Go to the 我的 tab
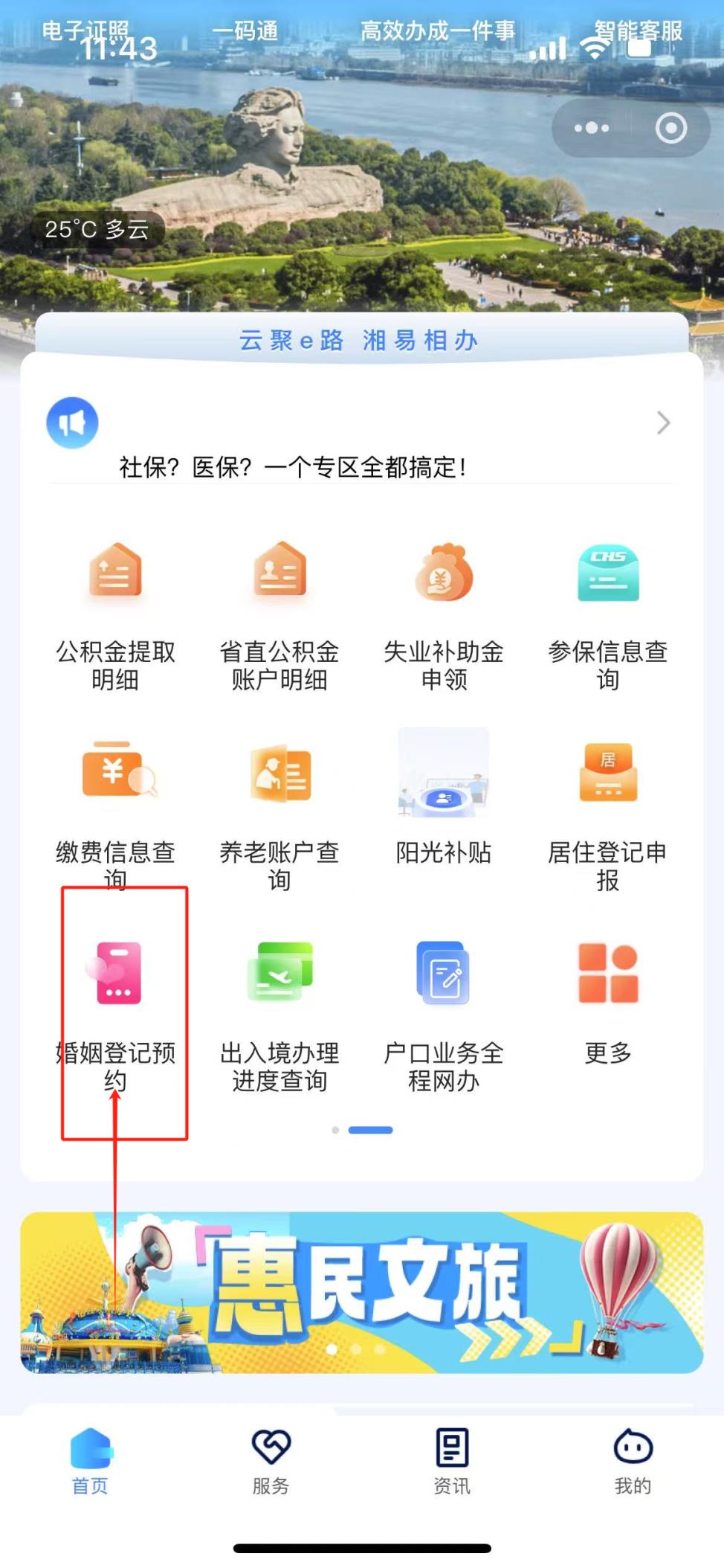 pos(633,1462)
